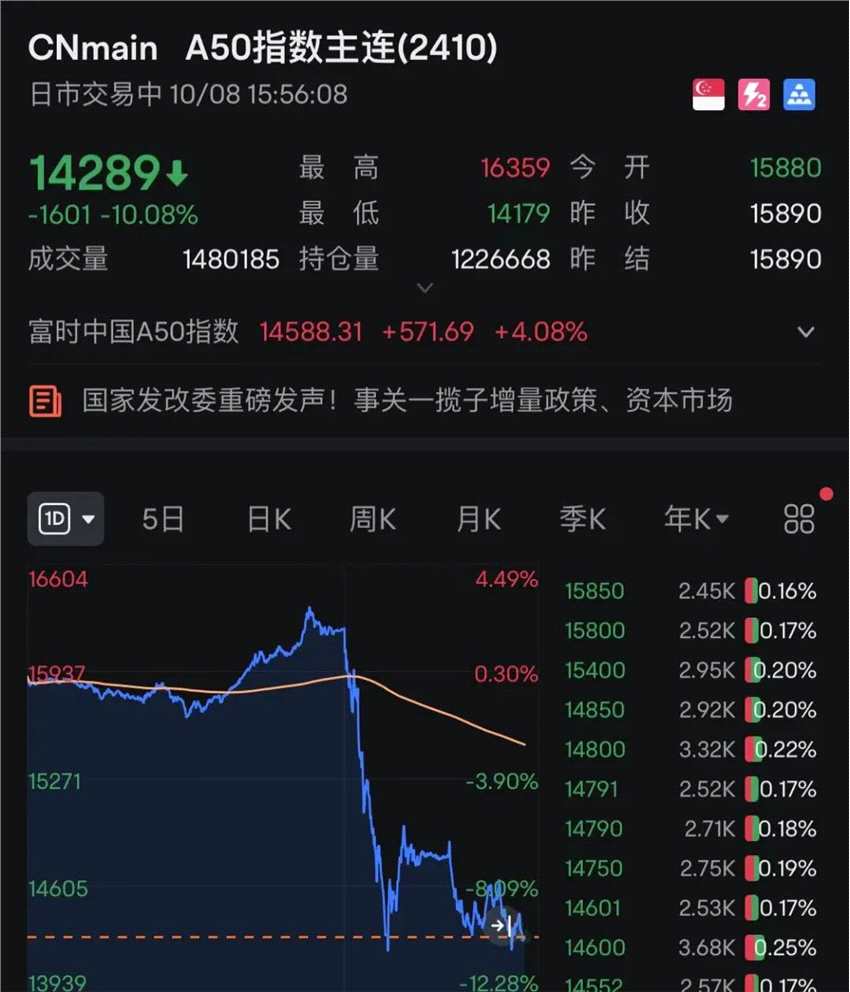Image resolution: width=850 pixels, height=992 pixels.
Task: Select the 周K chart tab
Action: coord(372,519)
